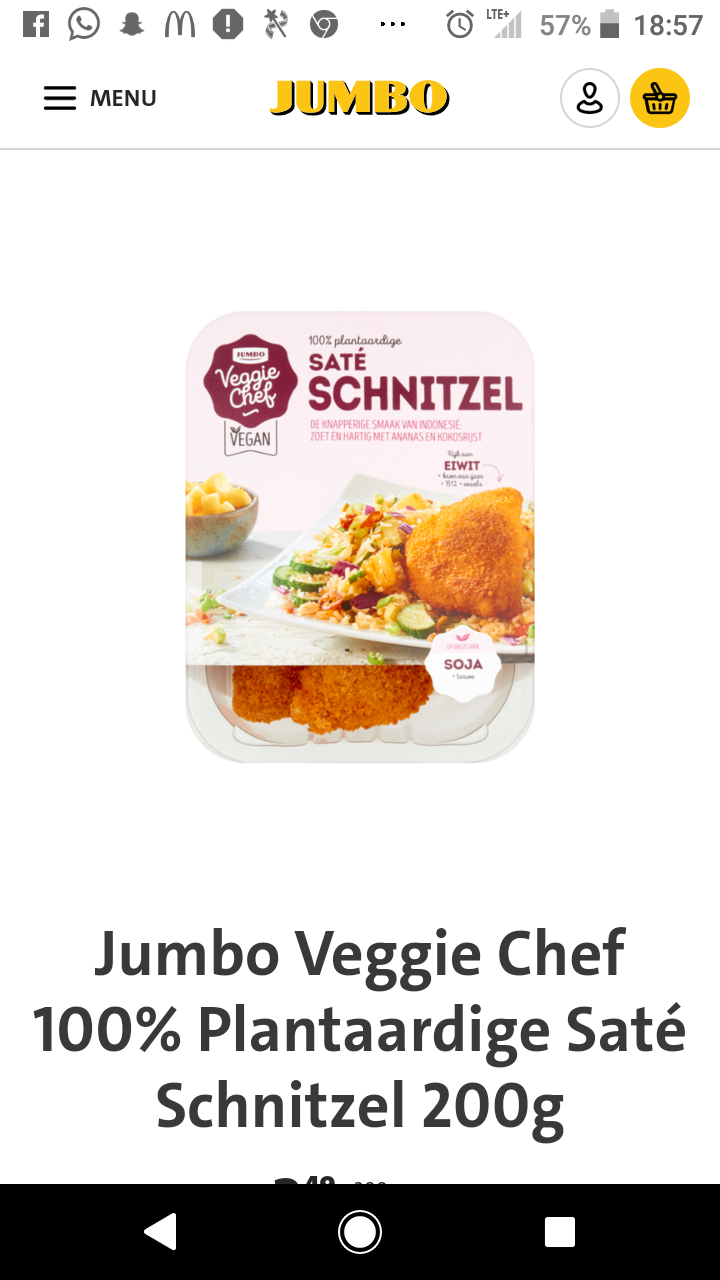Open the recent apps view
Image resolution: width=720 pixels, height=1280 pixels.
coord(560,1232)
